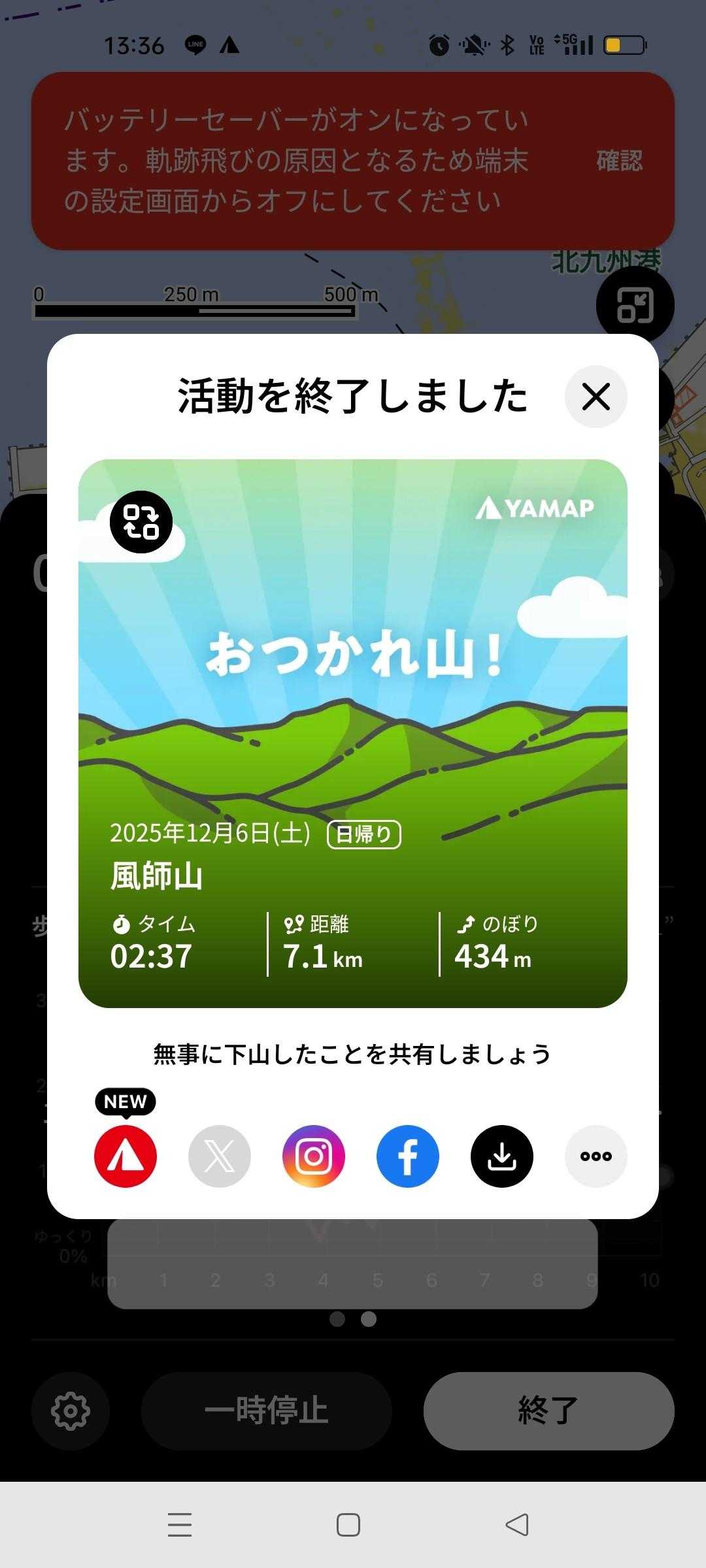Viewport: 706px width, 1568px height.
Task: Share the activity to YAMAP
Action: pos(126,1156)
